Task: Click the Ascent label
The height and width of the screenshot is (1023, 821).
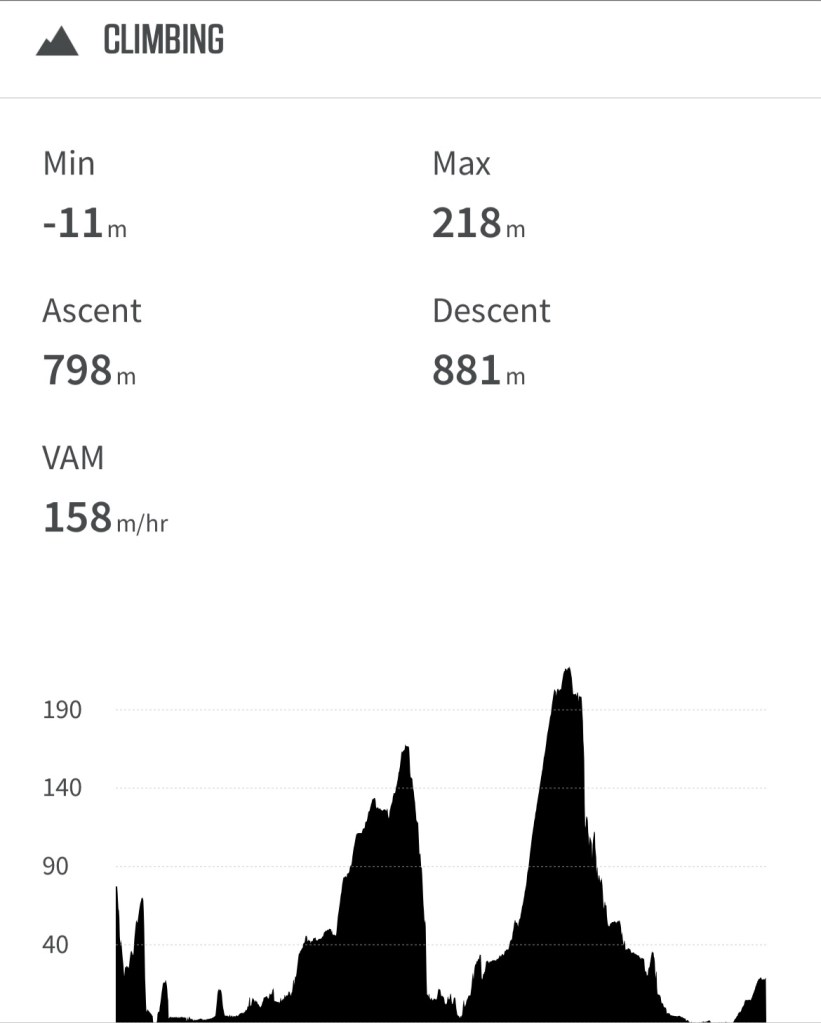Action: click(91, 311)
